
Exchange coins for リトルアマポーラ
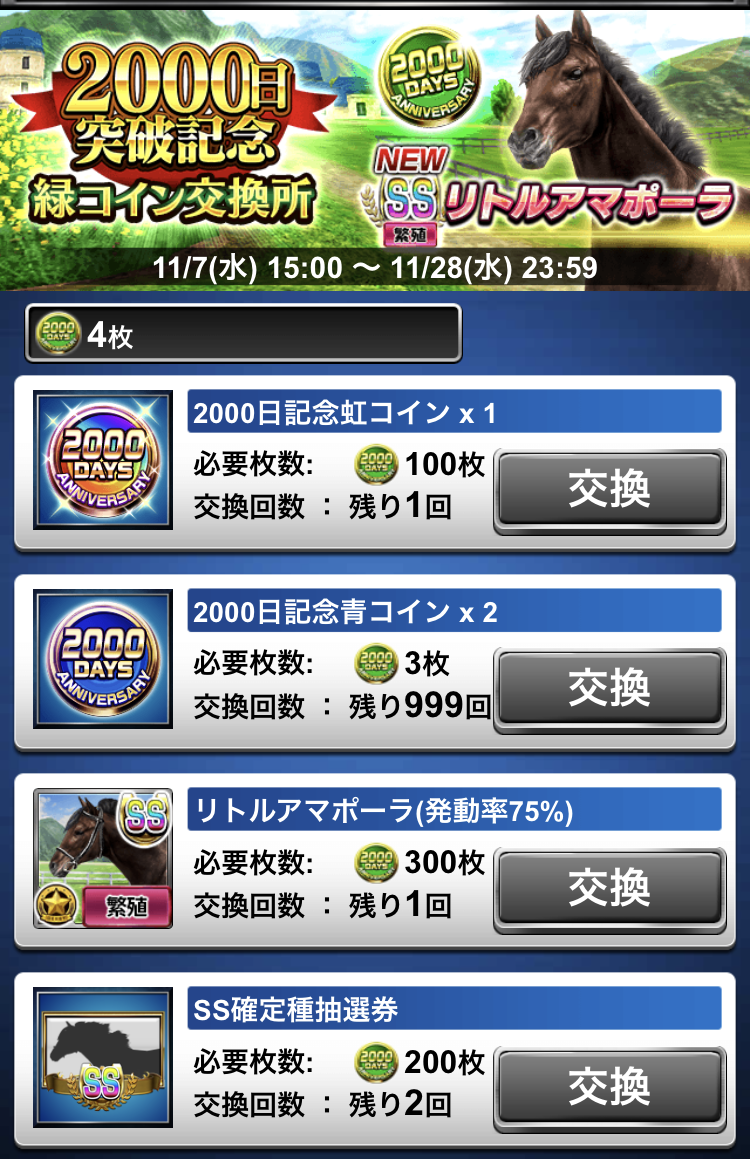tap(609, 887)
